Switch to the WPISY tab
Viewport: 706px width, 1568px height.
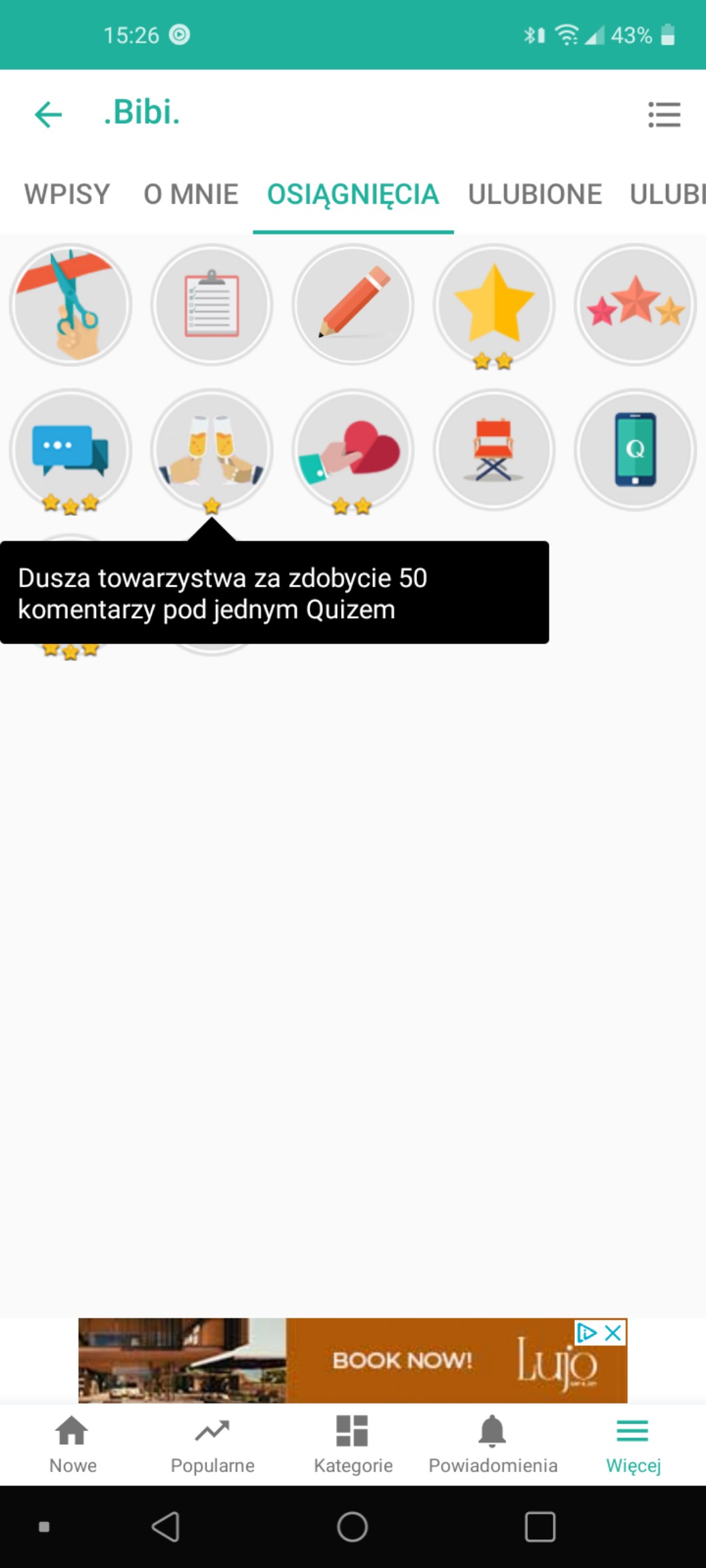pos(67,194)
